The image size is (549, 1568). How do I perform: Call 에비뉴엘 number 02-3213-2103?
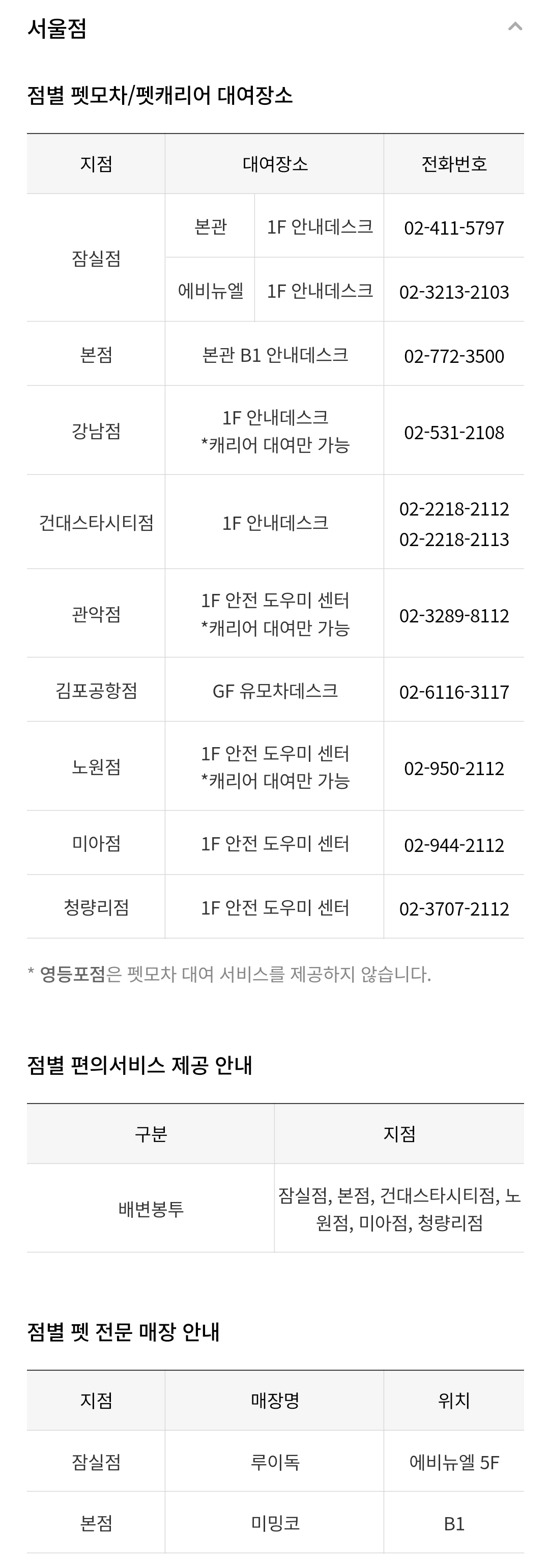455,292
